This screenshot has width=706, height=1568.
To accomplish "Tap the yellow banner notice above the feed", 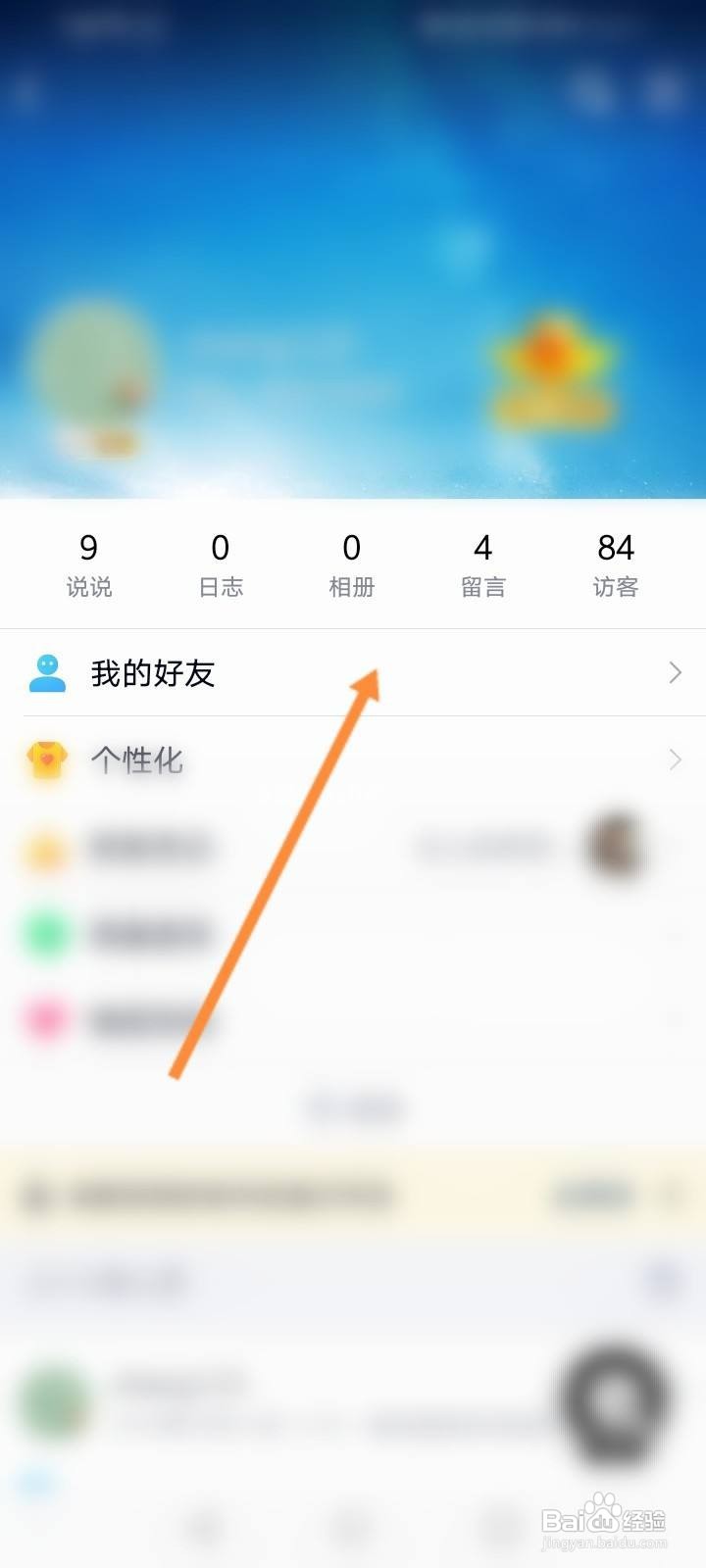I will (x=353, y=1198).
